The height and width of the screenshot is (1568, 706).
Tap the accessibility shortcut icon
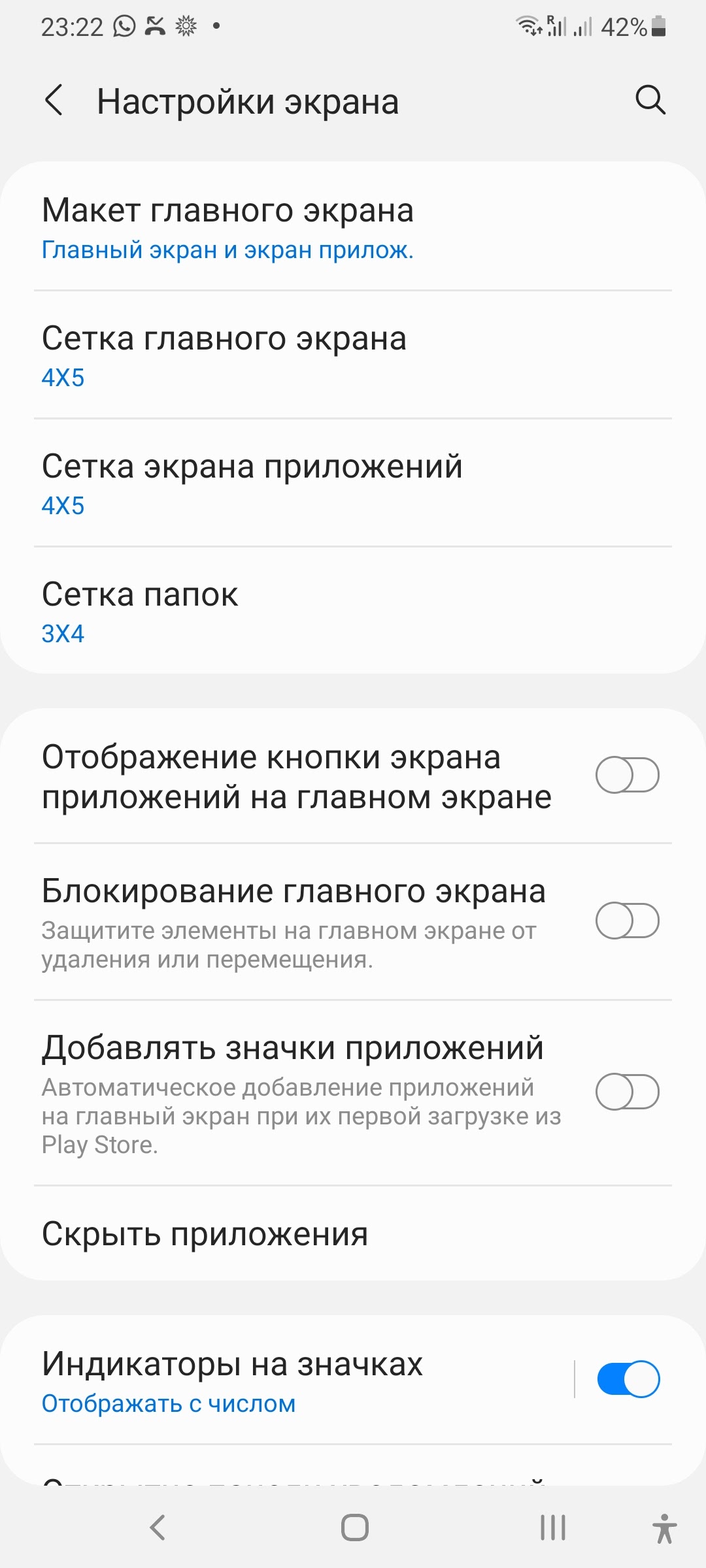(664, 1527)
